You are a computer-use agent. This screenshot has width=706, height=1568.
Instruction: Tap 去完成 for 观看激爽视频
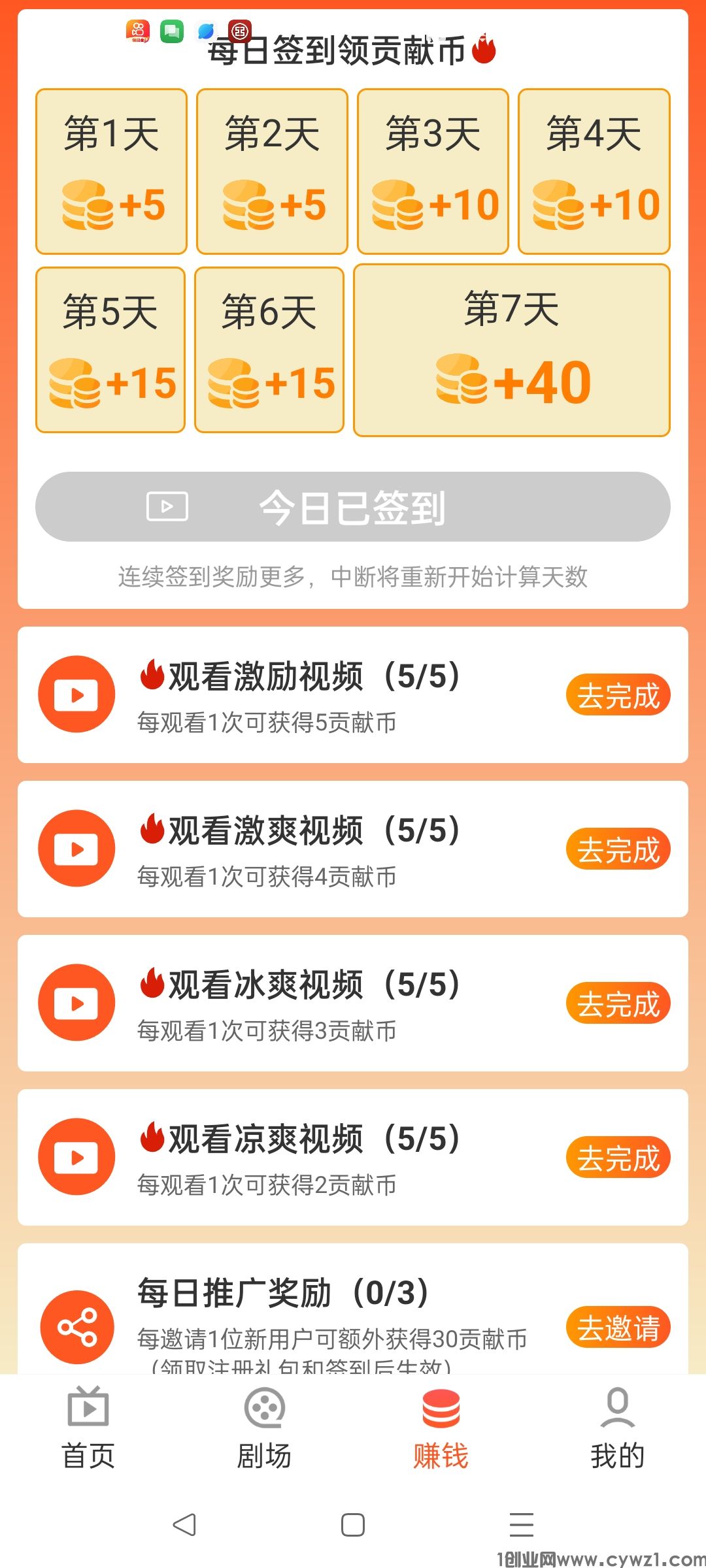[618, 849]
